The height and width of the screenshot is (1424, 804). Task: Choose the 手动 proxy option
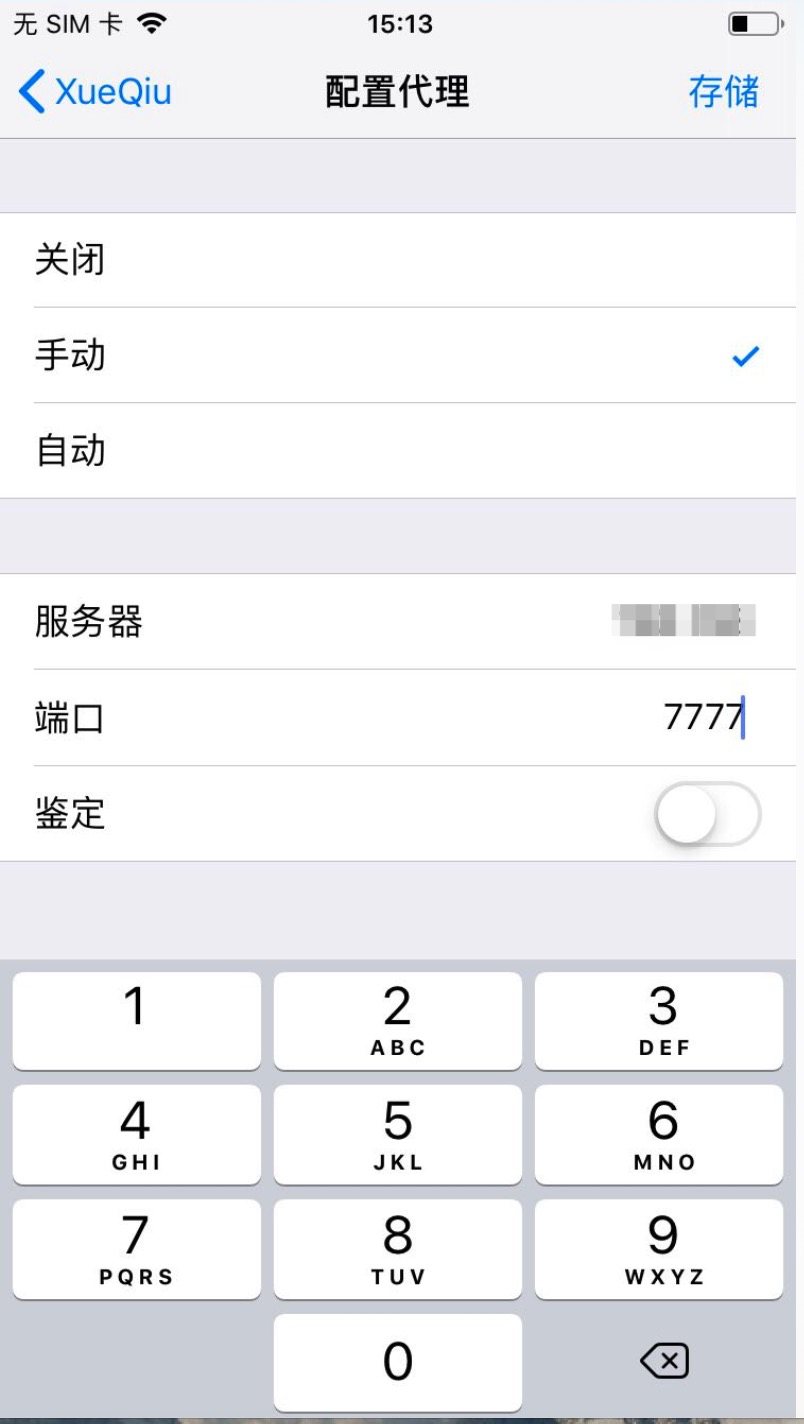(400, 355)
